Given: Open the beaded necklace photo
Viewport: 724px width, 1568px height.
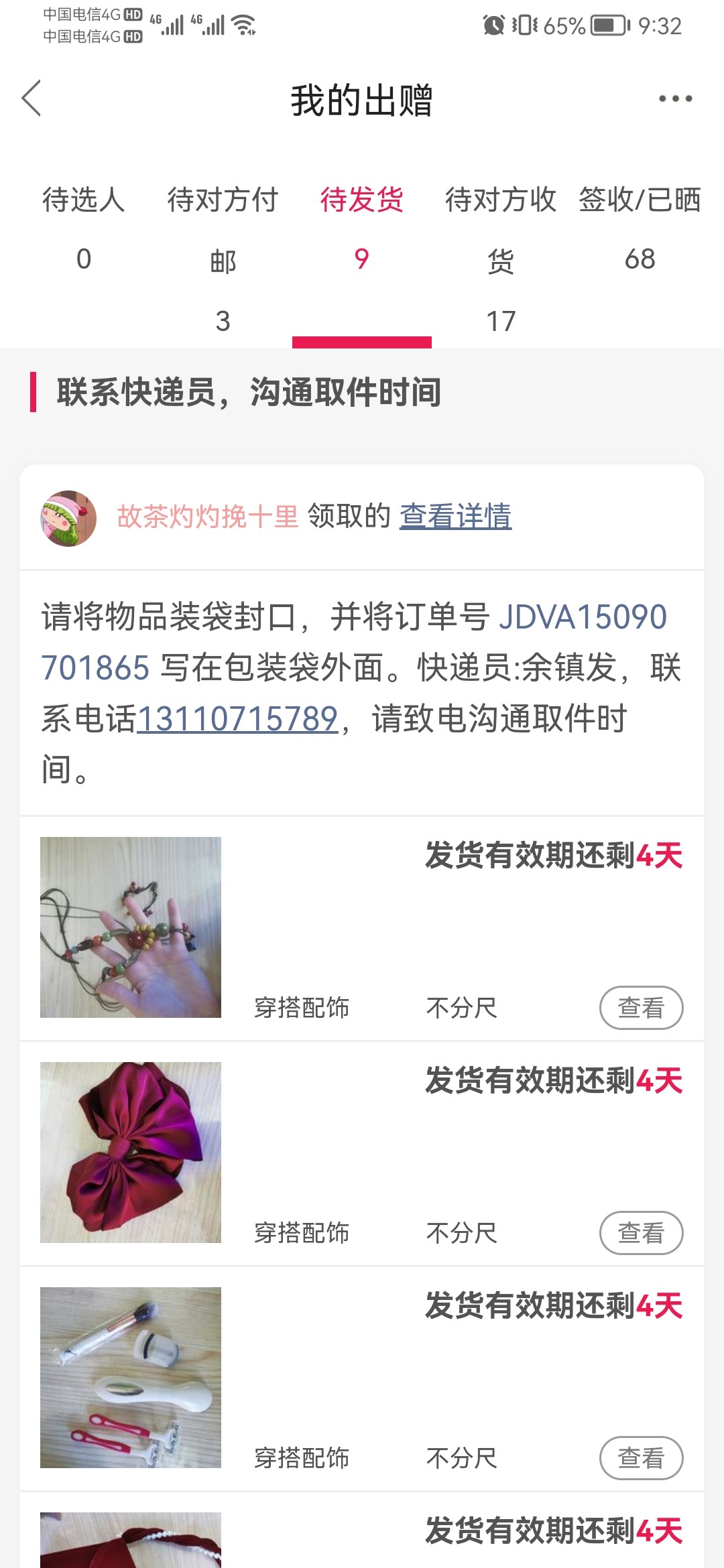Looking at the screenshot, I should pos(131,927).
